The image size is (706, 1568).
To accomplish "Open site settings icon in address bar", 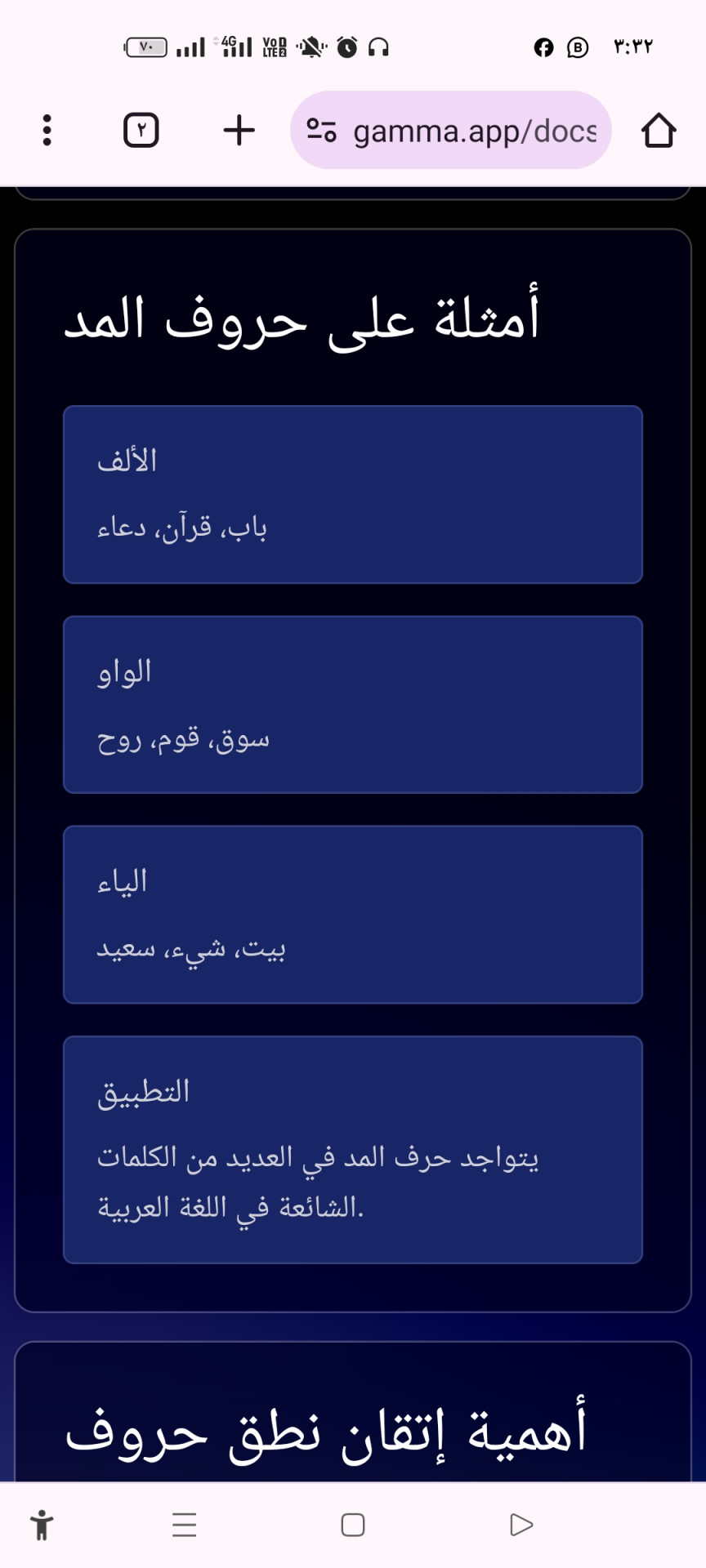I will coord(321,130).
